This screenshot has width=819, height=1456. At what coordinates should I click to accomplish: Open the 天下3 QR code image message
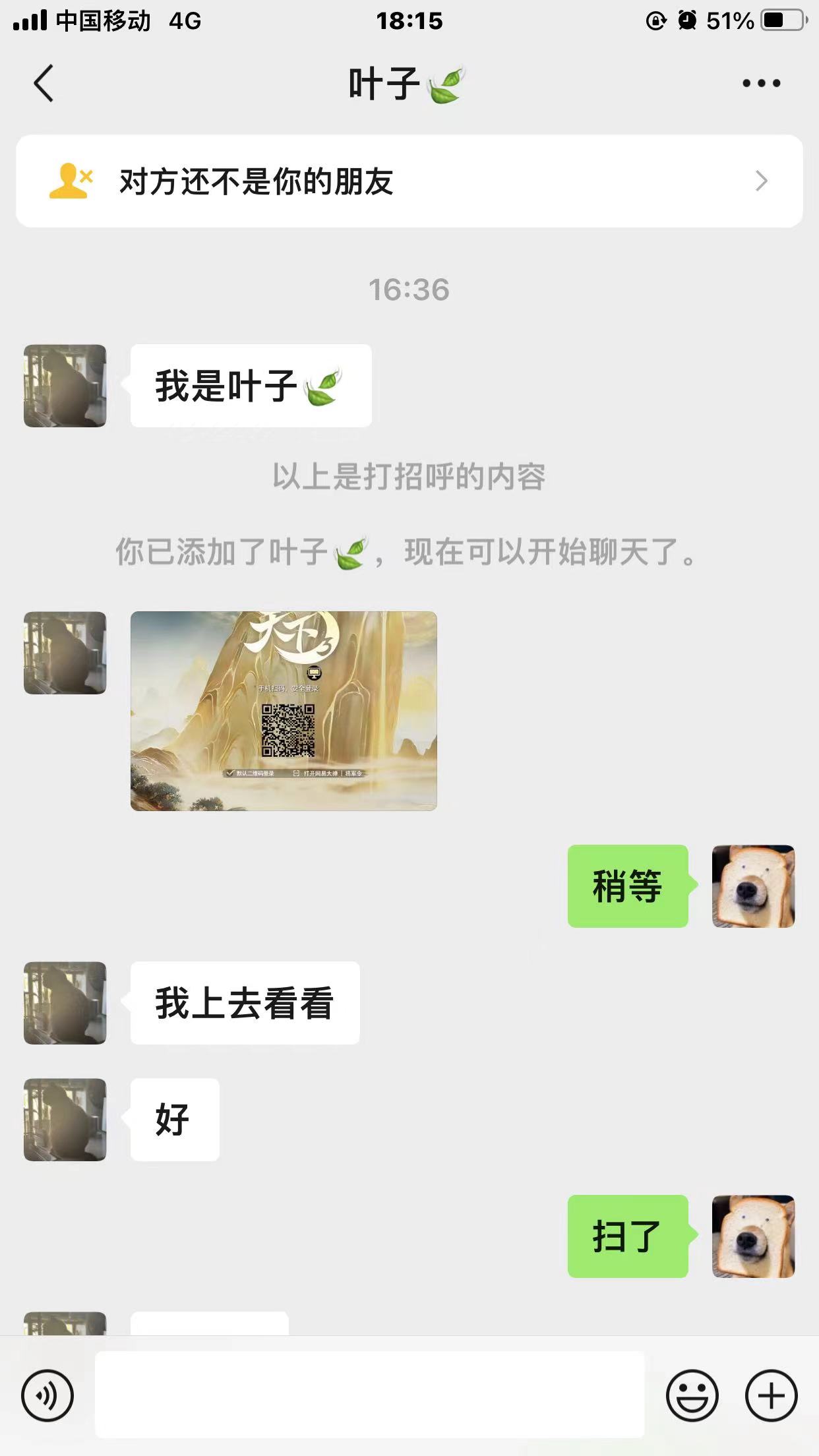[284, 711]
